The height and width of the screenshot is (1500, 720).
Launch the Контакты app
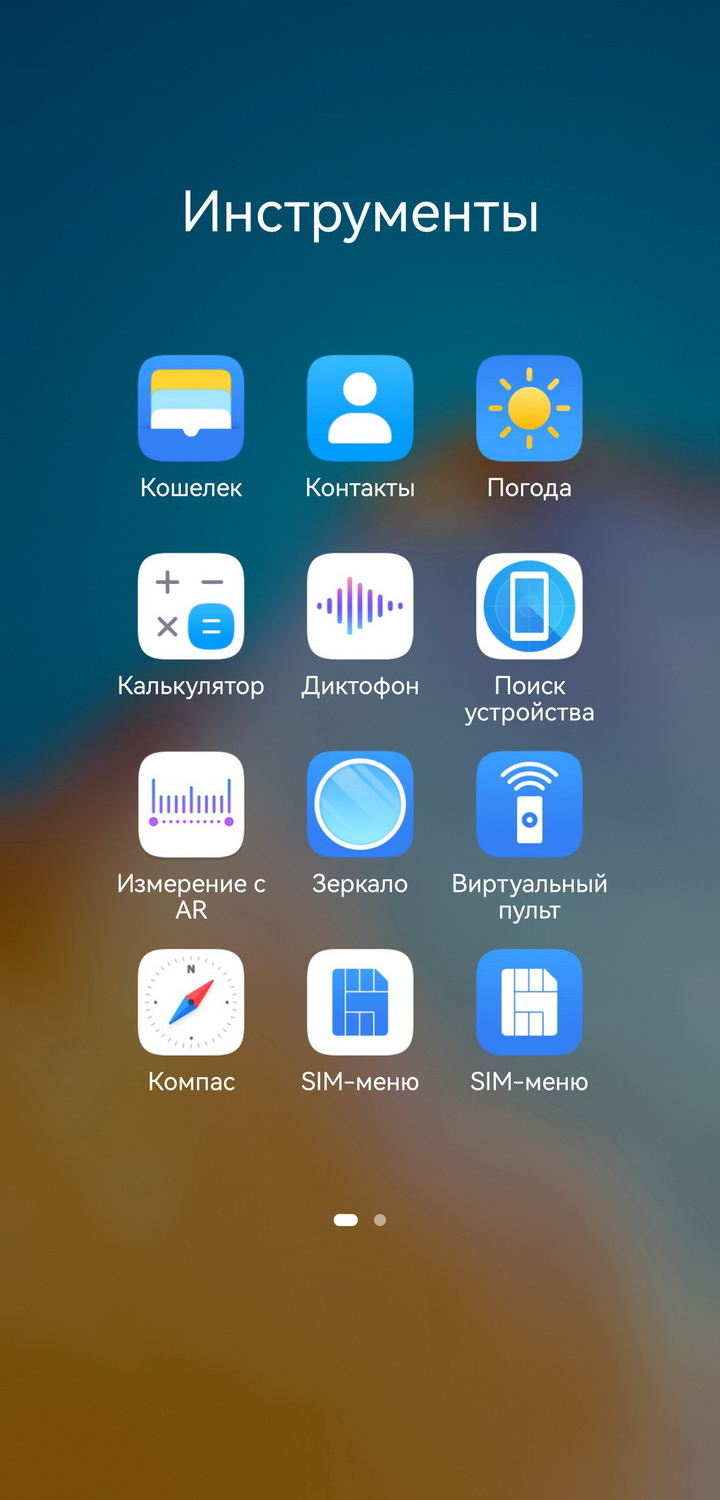[360, 408]
